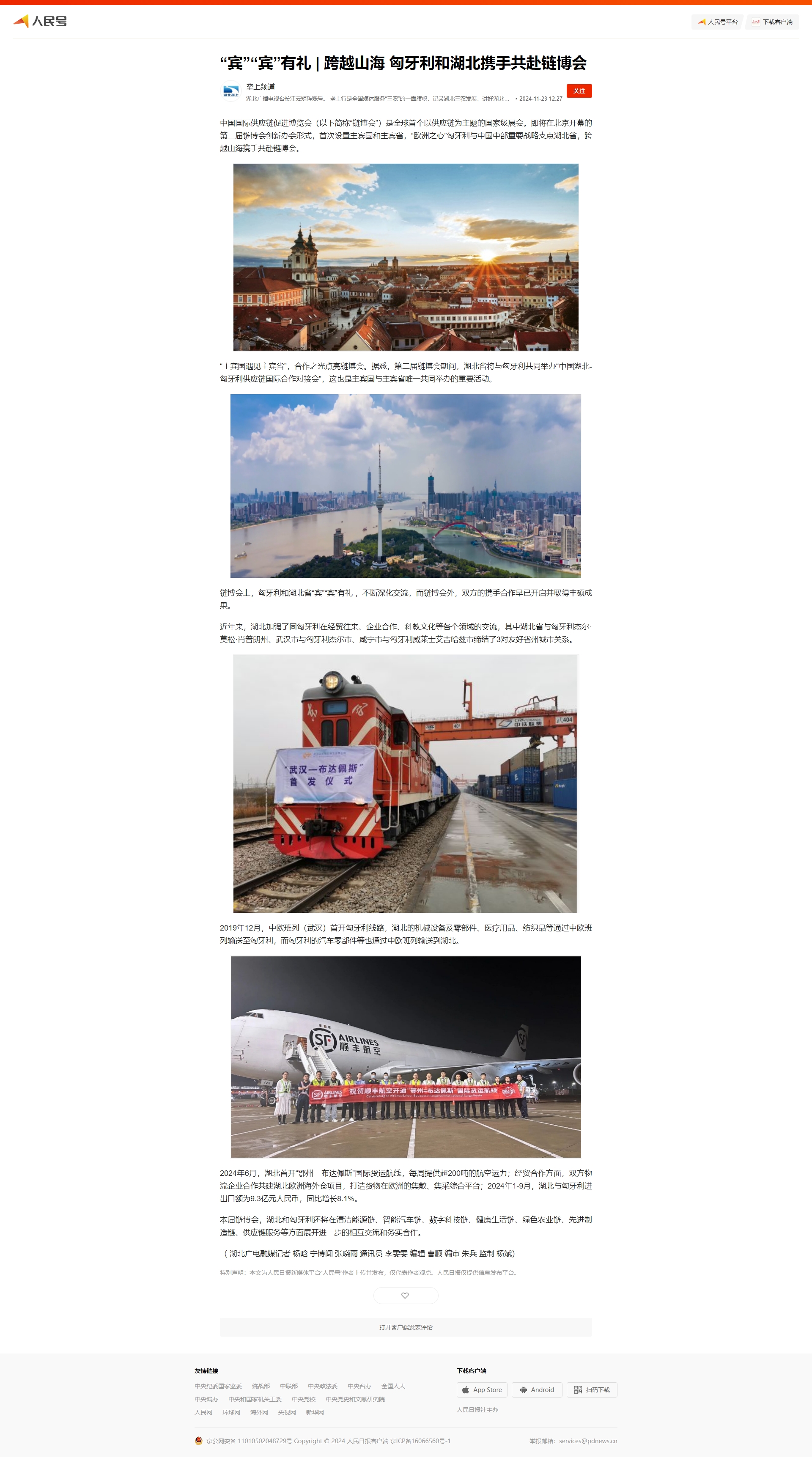
Task: Follow 垄上频道 with the 关注 button
Action: pyautogui.click(x=578, y=91)
